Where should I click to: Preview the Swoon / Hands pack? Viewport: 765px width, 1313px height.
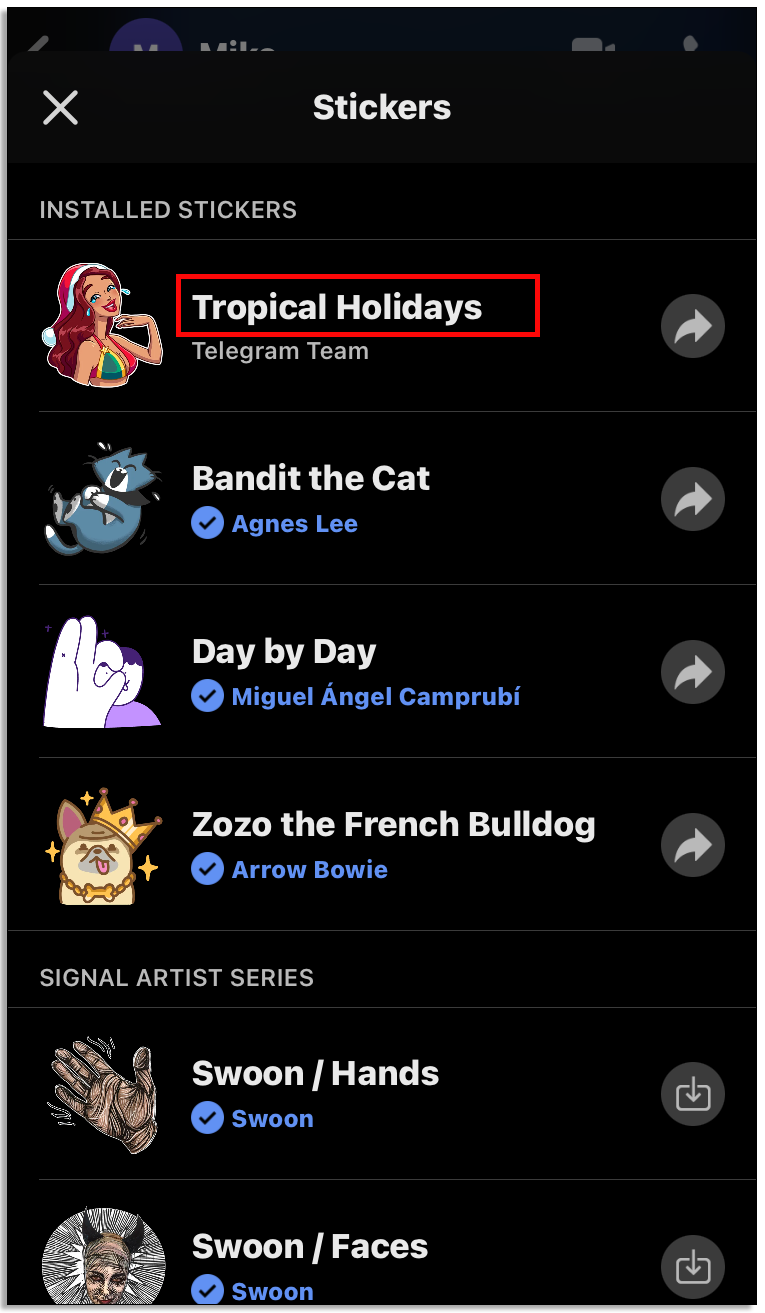point(315,1074)
